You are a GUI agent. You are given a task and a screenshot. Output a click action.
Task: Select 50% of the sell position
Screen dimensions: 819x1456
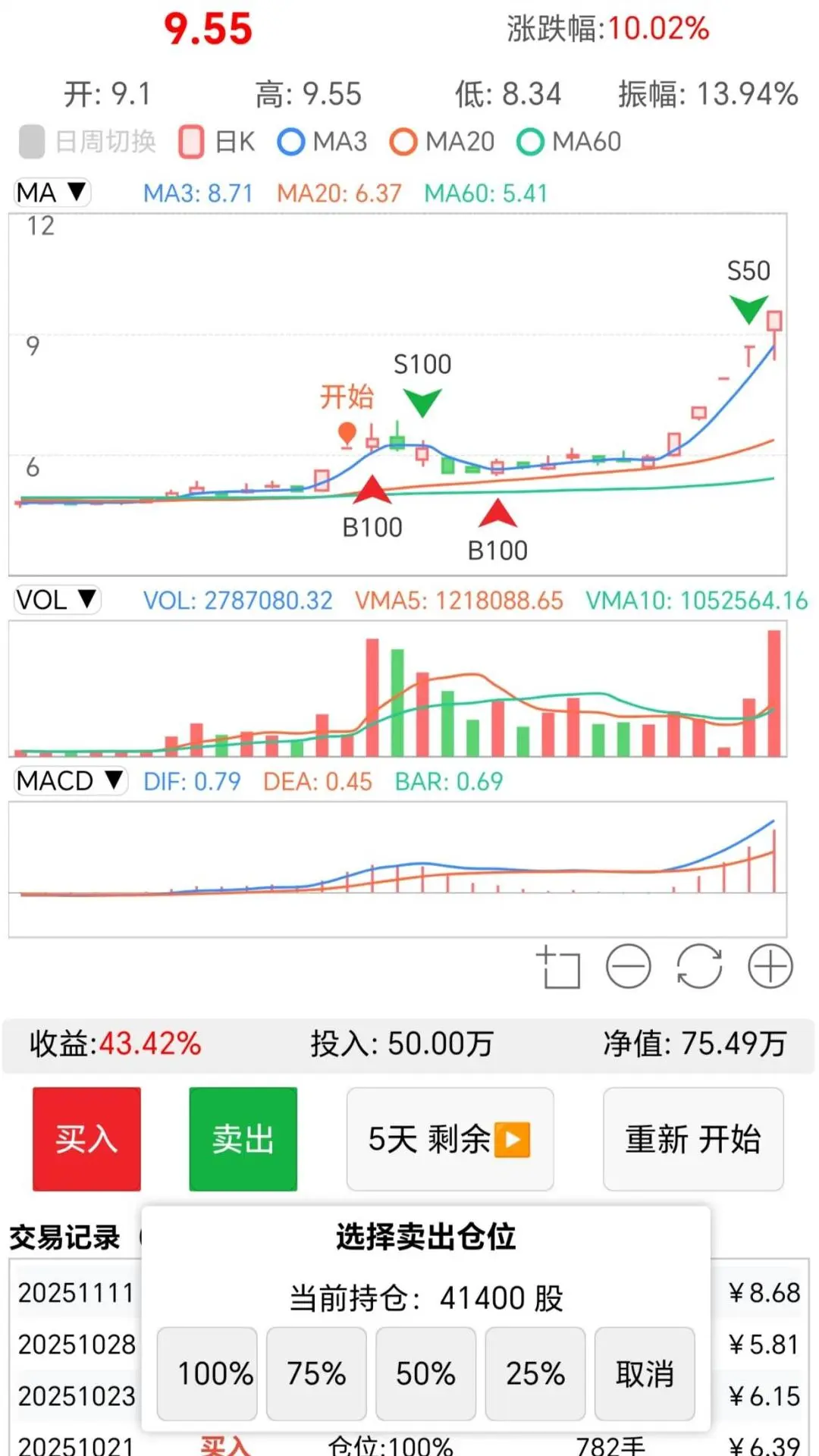[x=425, y=1374]
